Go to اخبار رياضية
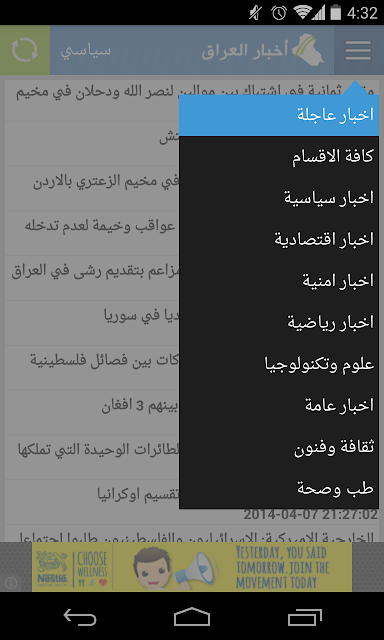 tap(279, 322)
